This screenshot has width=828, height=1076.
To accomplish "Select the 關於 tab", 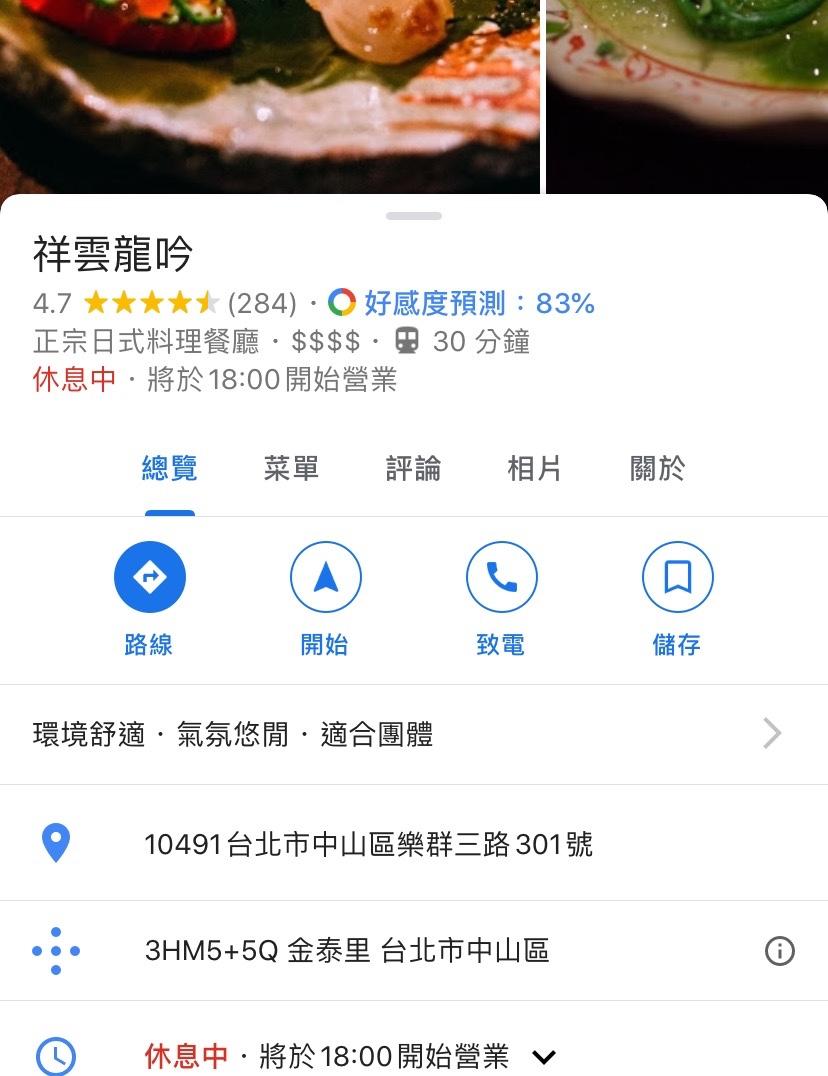I will 657,468.
